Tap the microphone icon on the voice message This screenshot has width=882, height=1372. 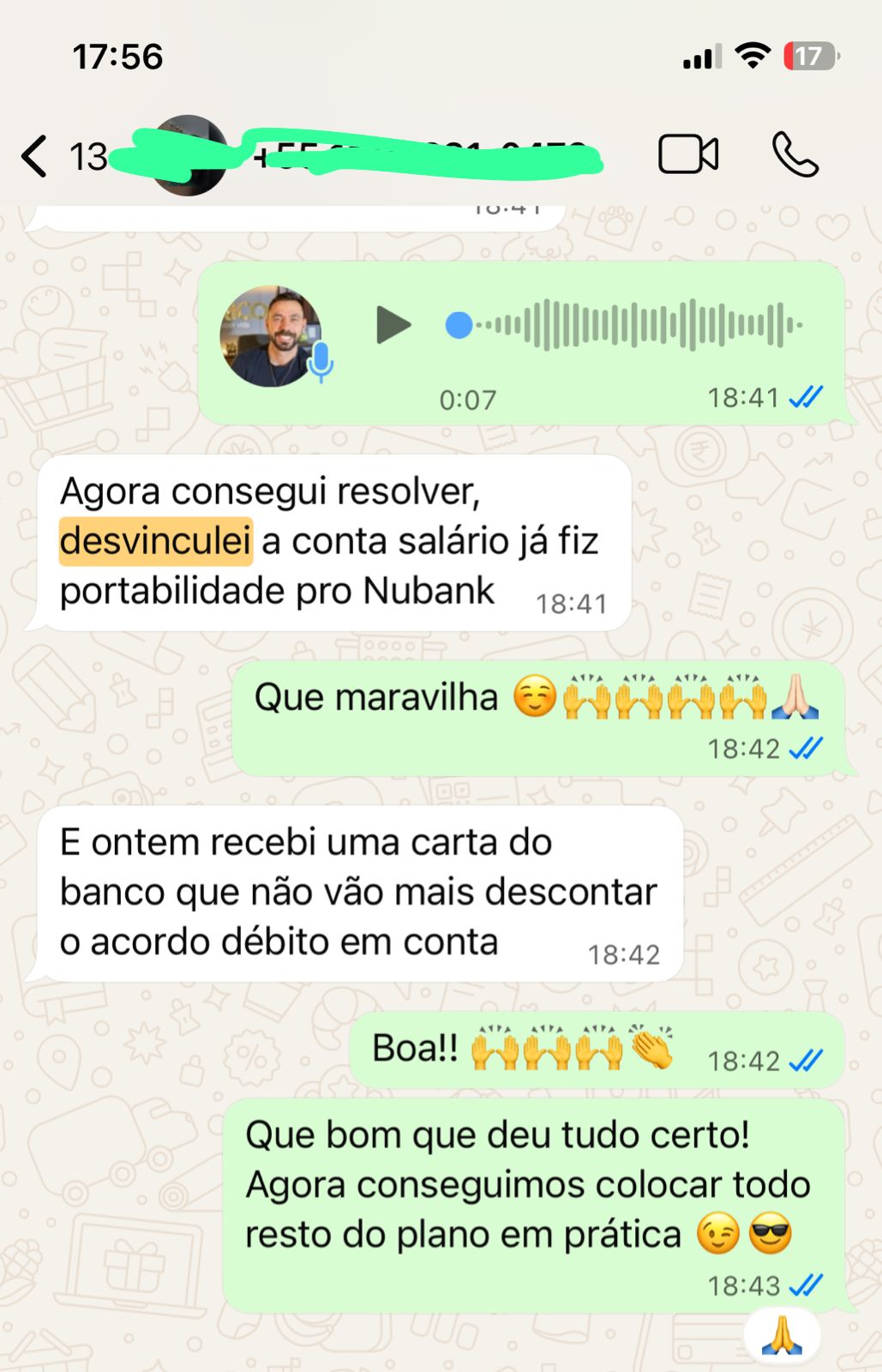pyautogui.click(x=322, y=364)
